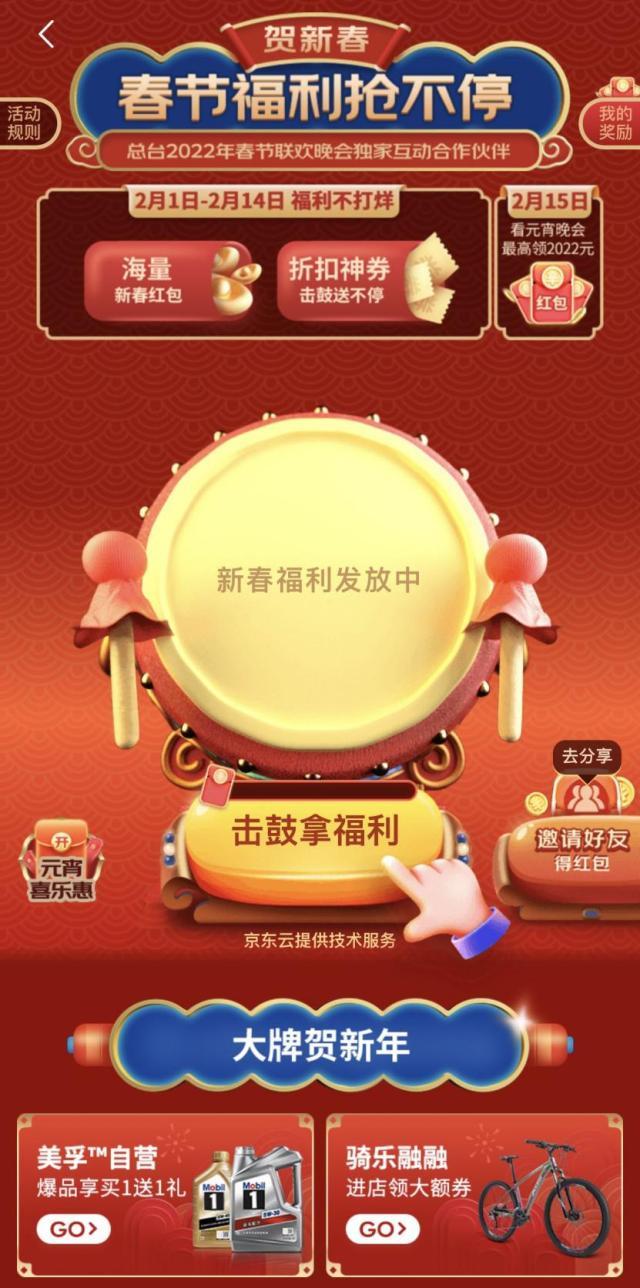640x1288 pixels.
Task: Open 活动规则 activity rules
Action: click(24, 123)
